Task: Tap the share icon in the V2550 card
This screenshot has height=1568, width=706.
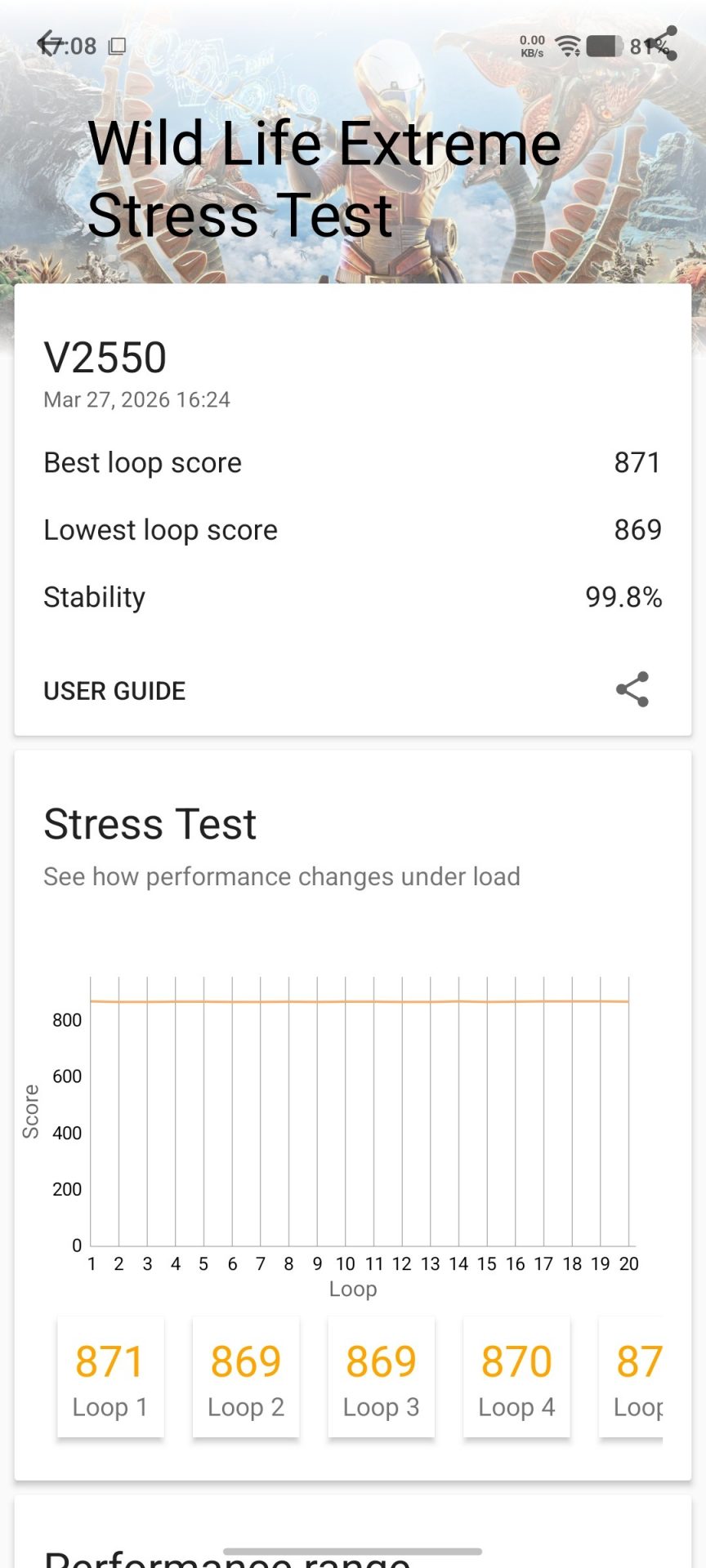Action: point(632,689)
